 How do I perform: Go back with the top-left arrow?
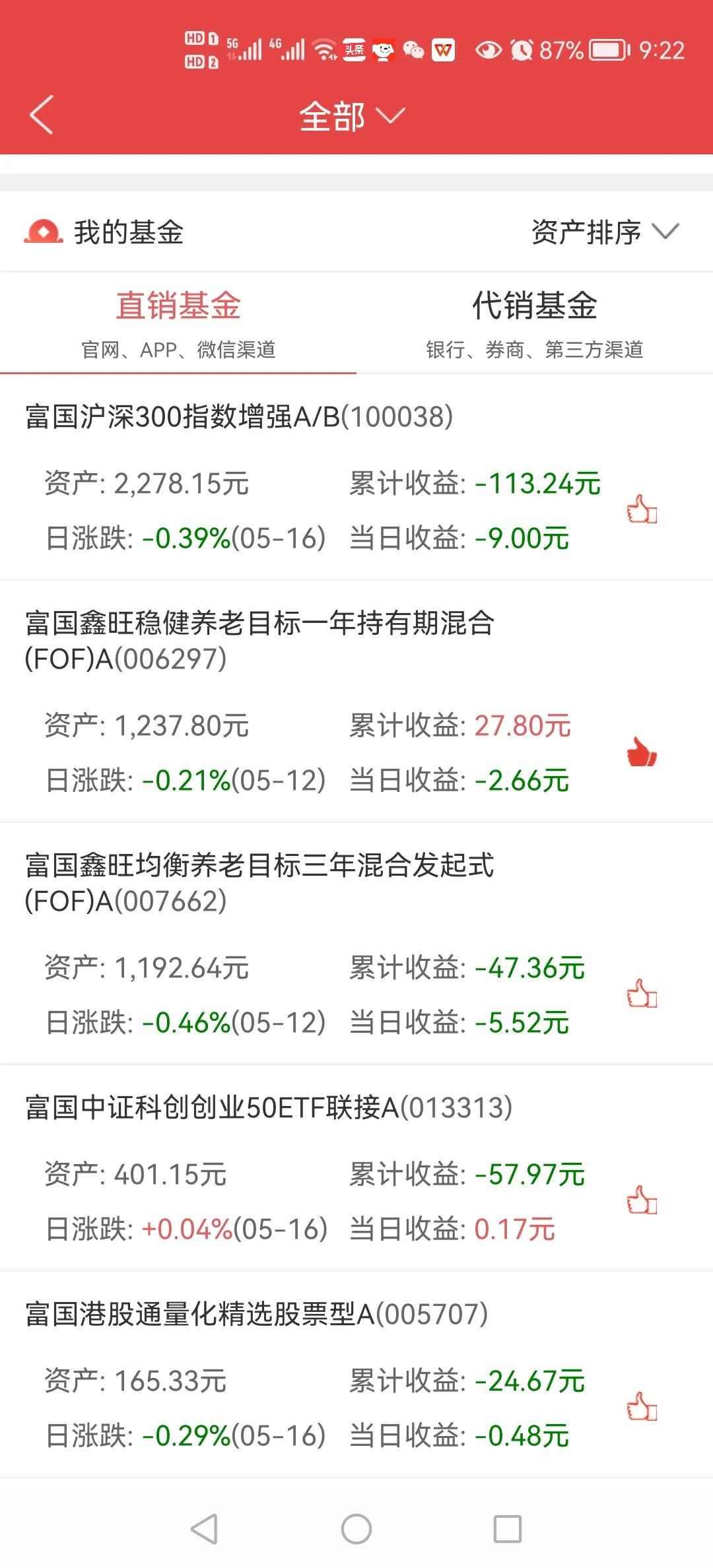tap(41, 115)
